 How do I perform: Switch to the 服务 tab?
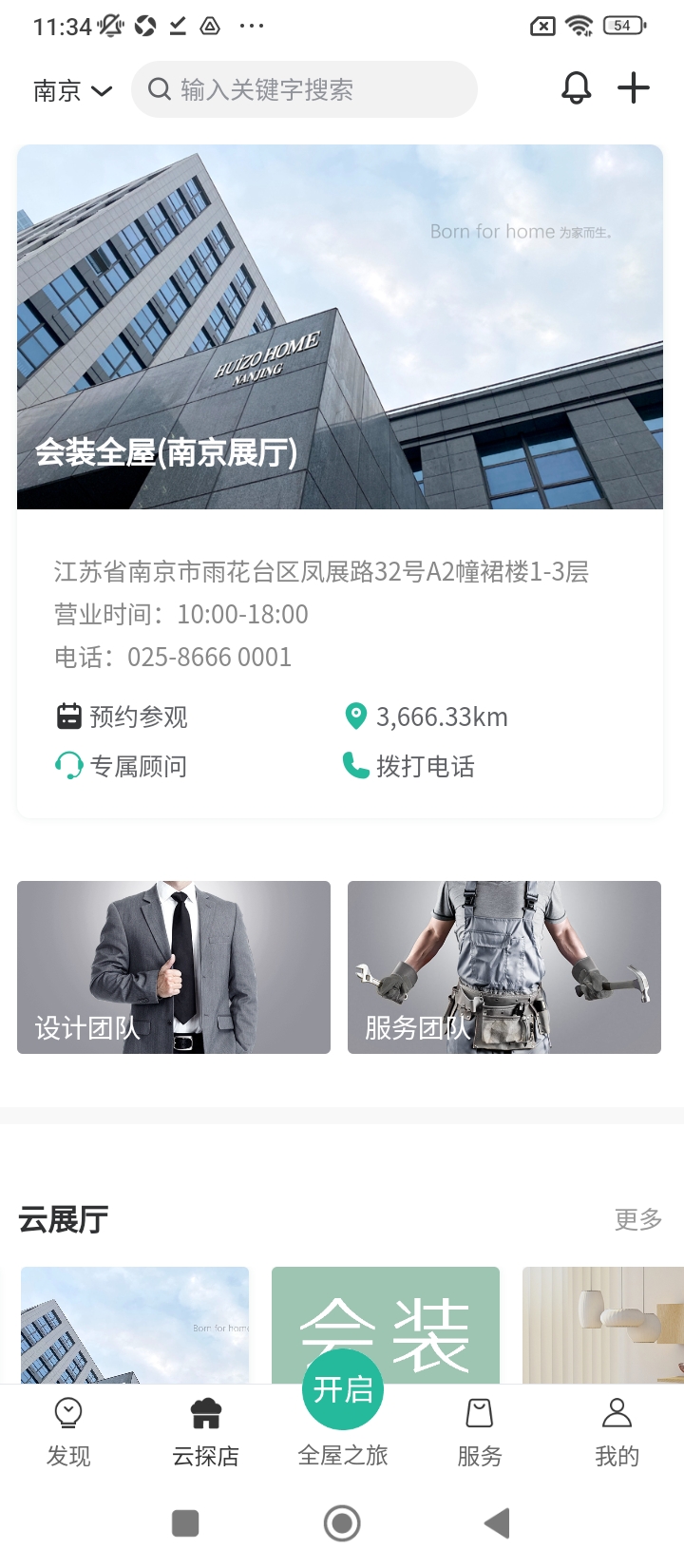point(480,1432)
